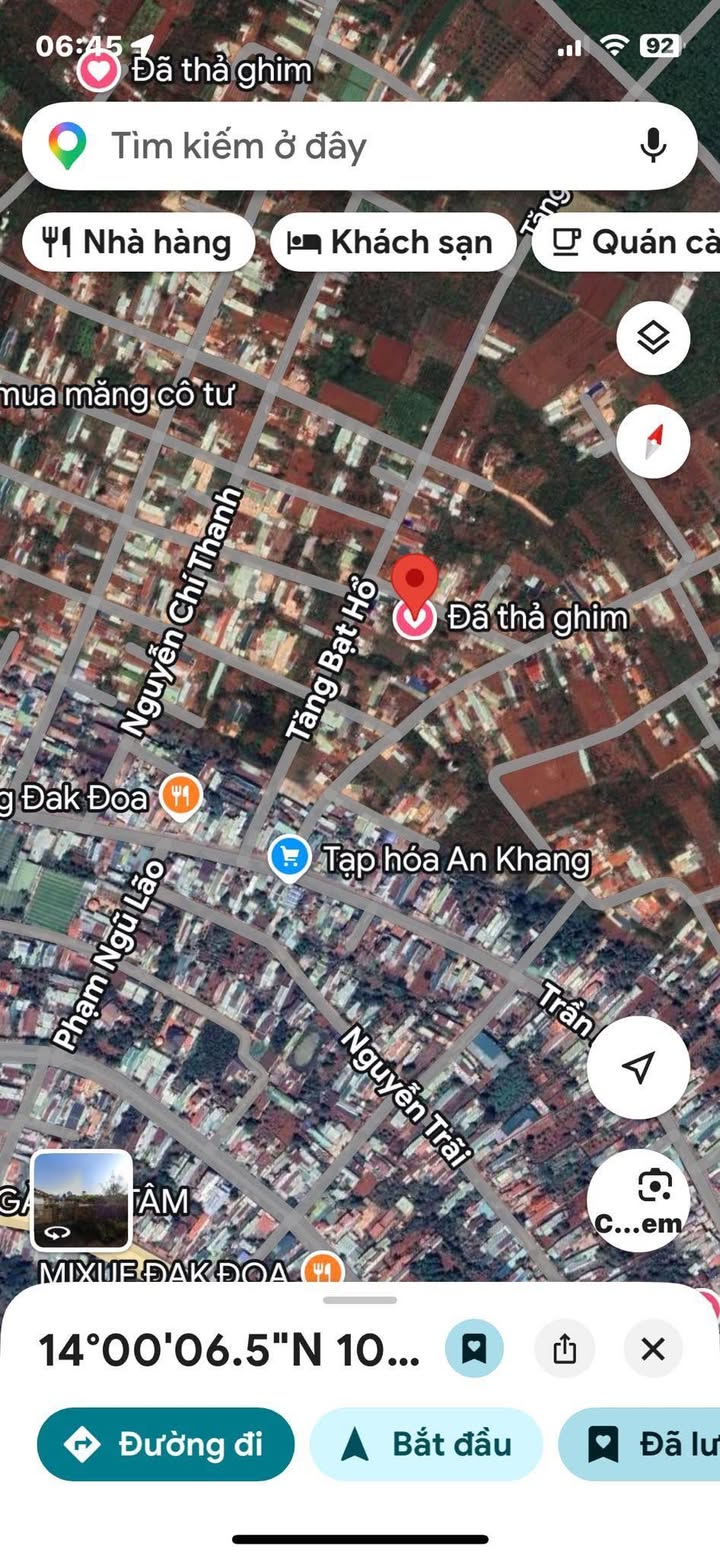Image resolution: width=720 pixels, height=1559 pixels.
Task: Tap the saved bookmark icon beside the coordinates
Action: pos(474,1349)
